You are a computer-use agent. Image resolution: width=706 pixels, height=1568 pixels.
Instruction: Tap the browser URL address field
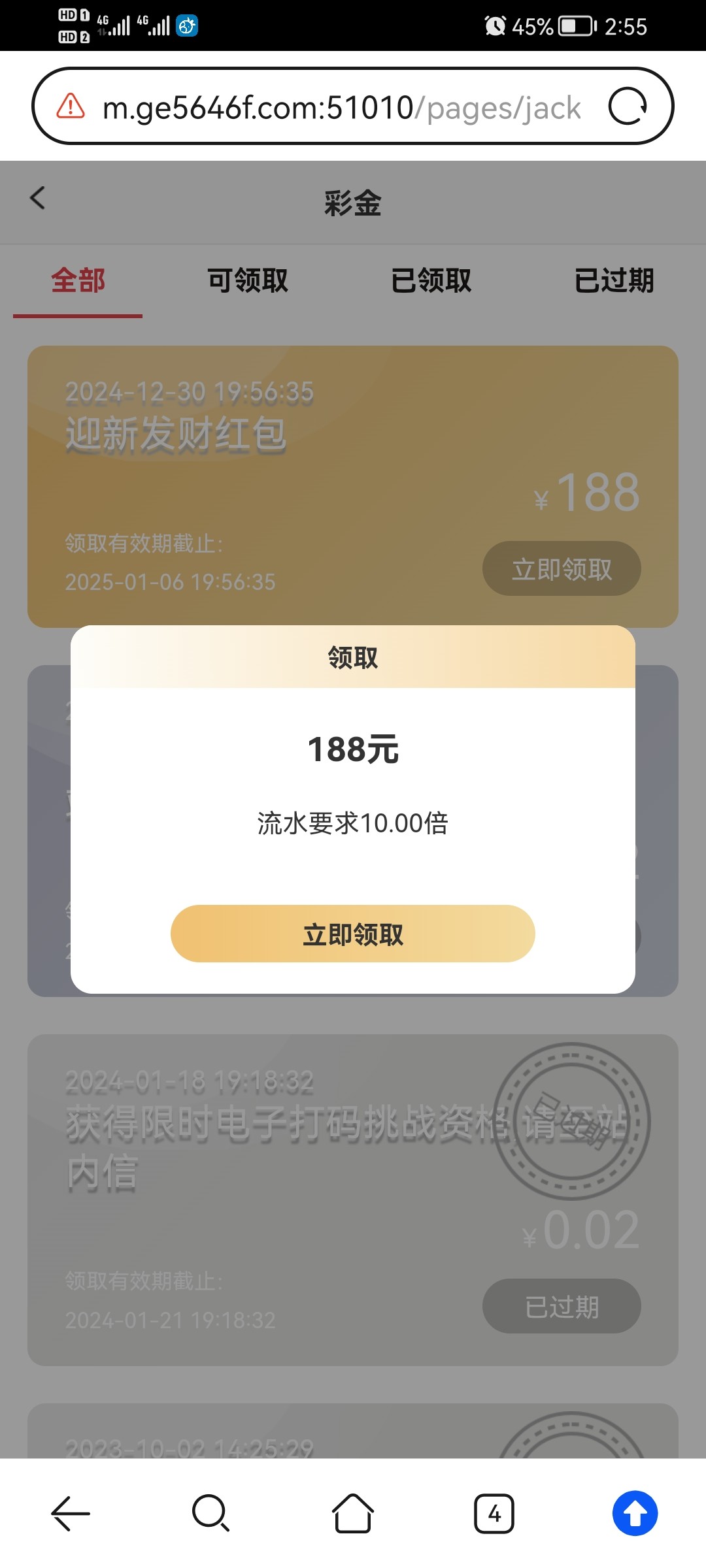point(340,107)
